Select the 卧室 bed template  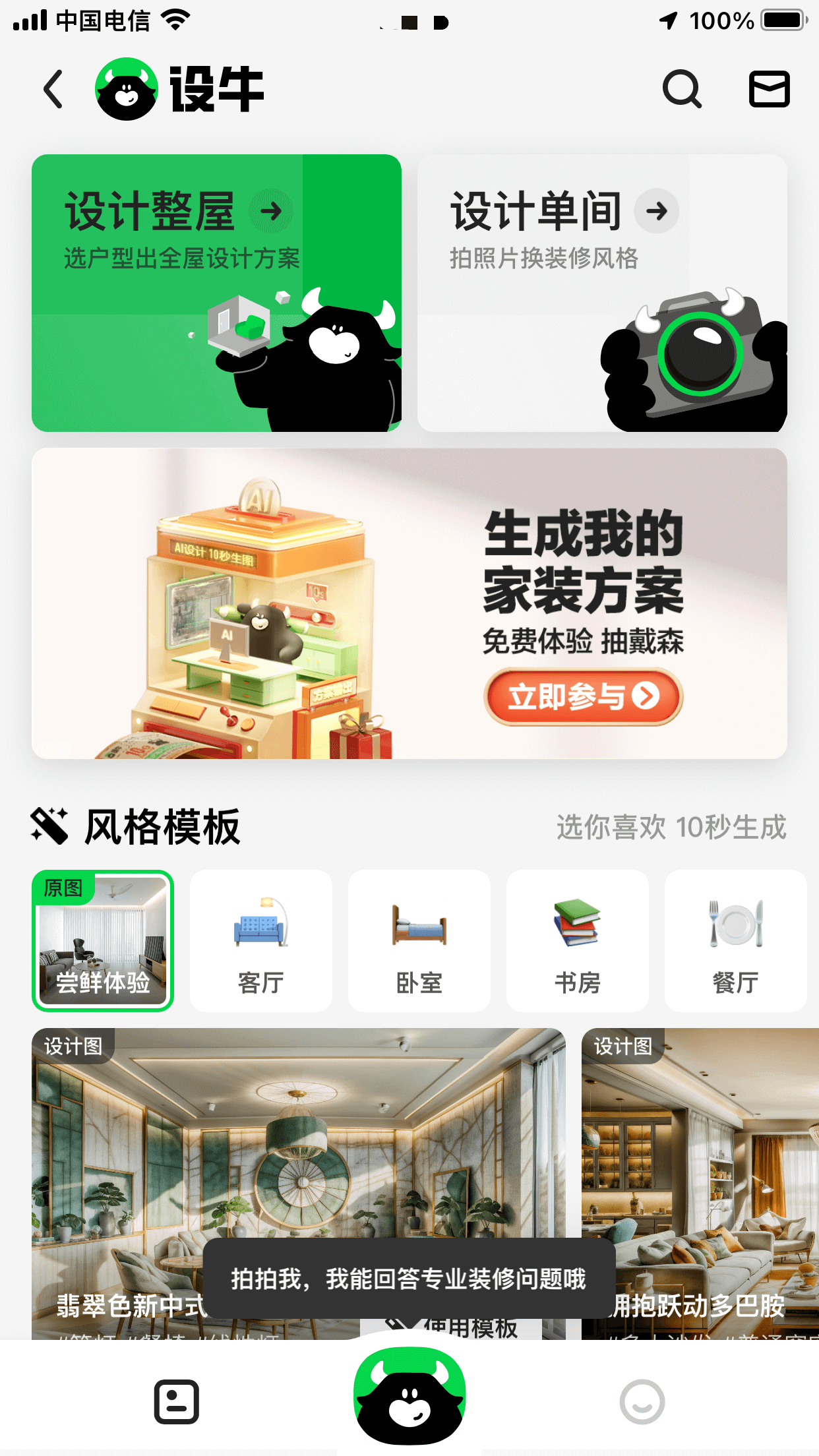coord(419,941)
